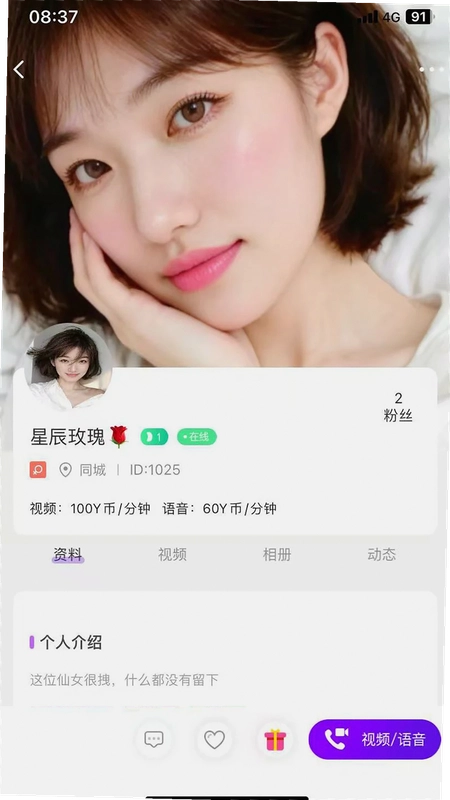The image size is (450, 800).
Task: Open the three-dot overflow menu
Action: (432, 69)
